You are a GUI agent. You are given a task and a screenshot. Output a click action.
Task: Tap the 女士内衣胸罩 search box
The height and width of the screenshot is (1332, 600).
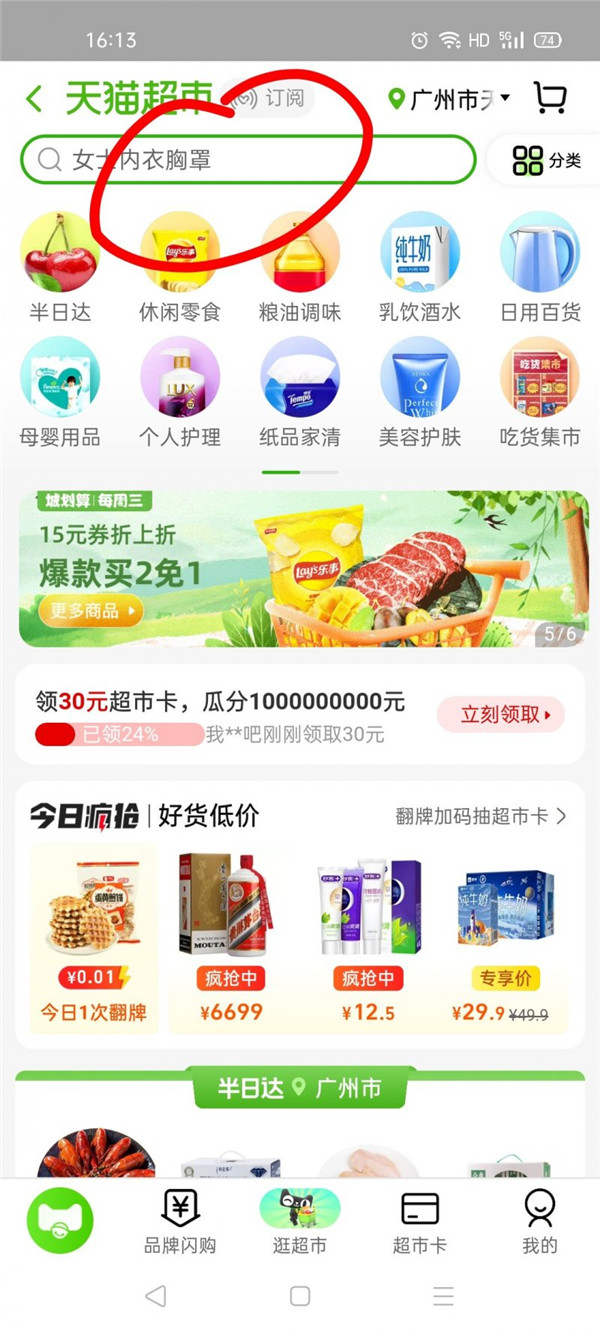click(247, 160)
